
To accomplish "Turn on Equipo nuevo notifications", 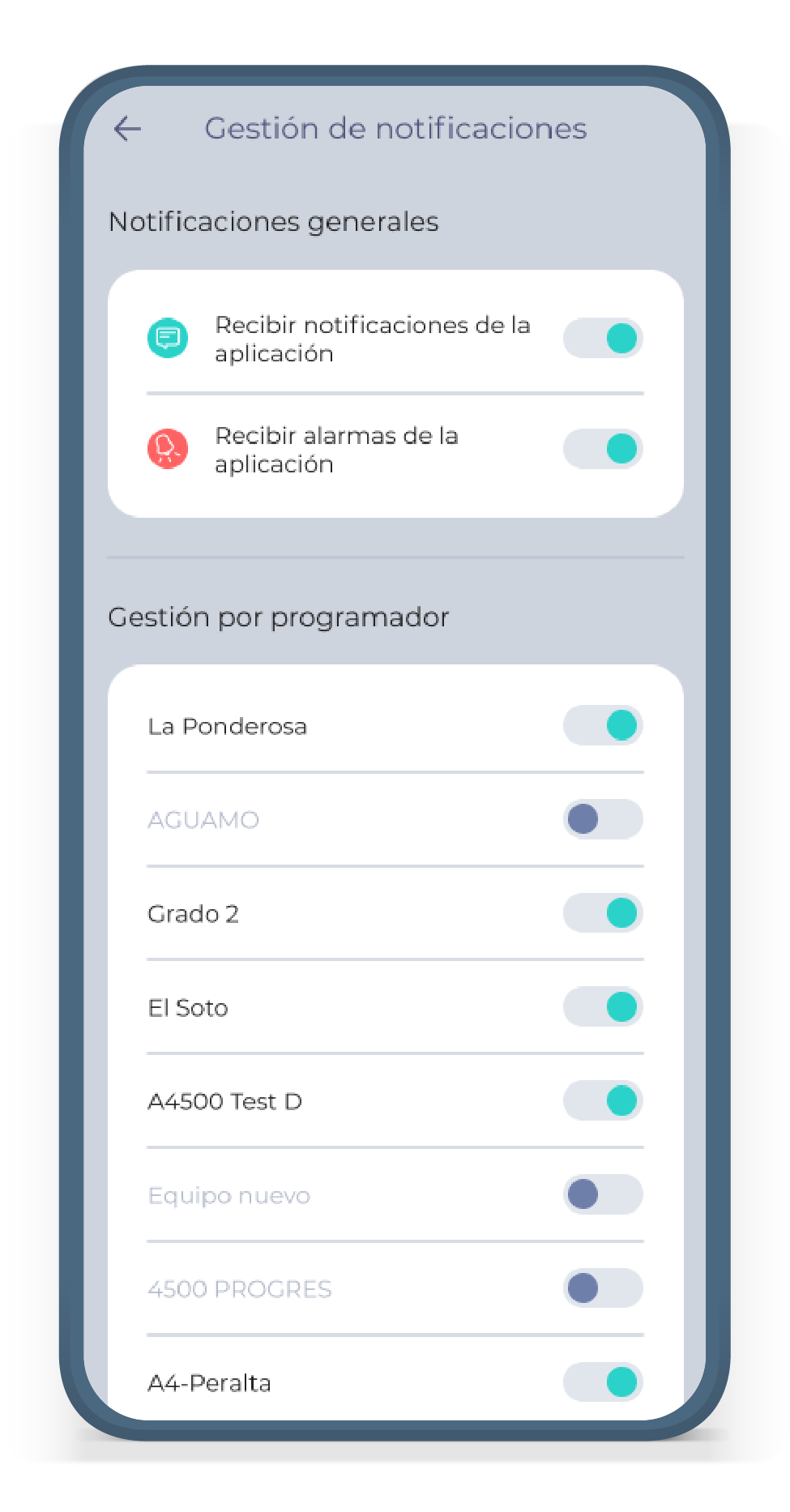I will (x=603, y=1194).
